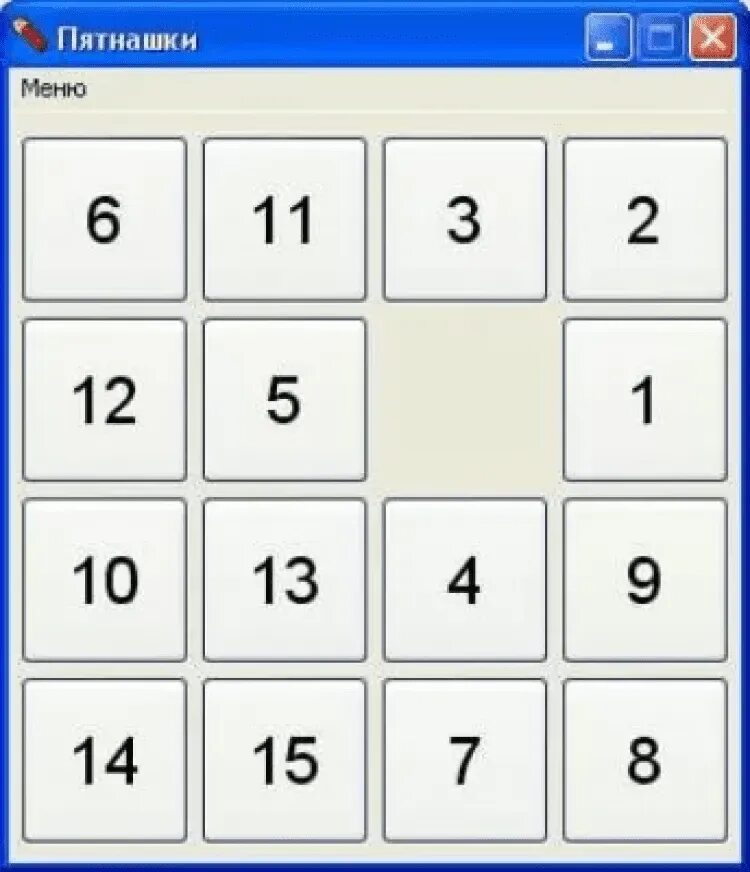750x872 pixels.
Task: Open the Меню menu
Action: pos(53,89)
